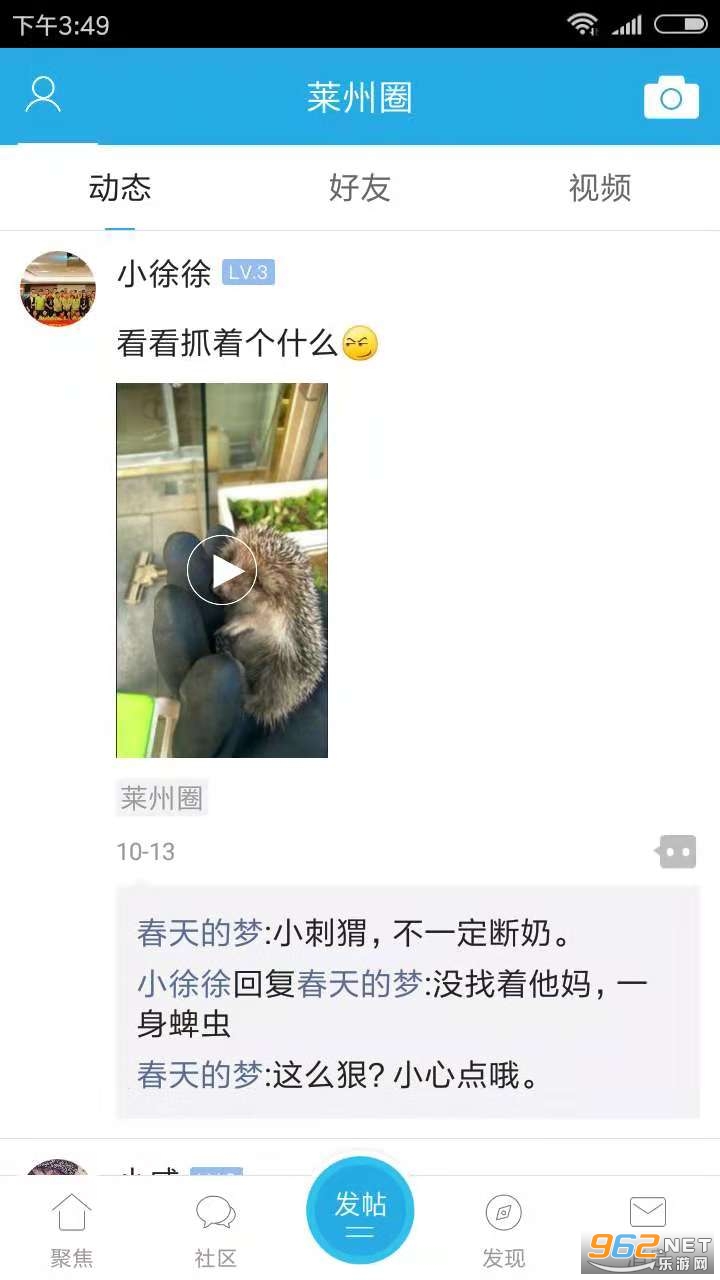The height and width of the screenshot is (1280, 720).
Task: Switch to the 视频 tab
Action: point(600,188)
